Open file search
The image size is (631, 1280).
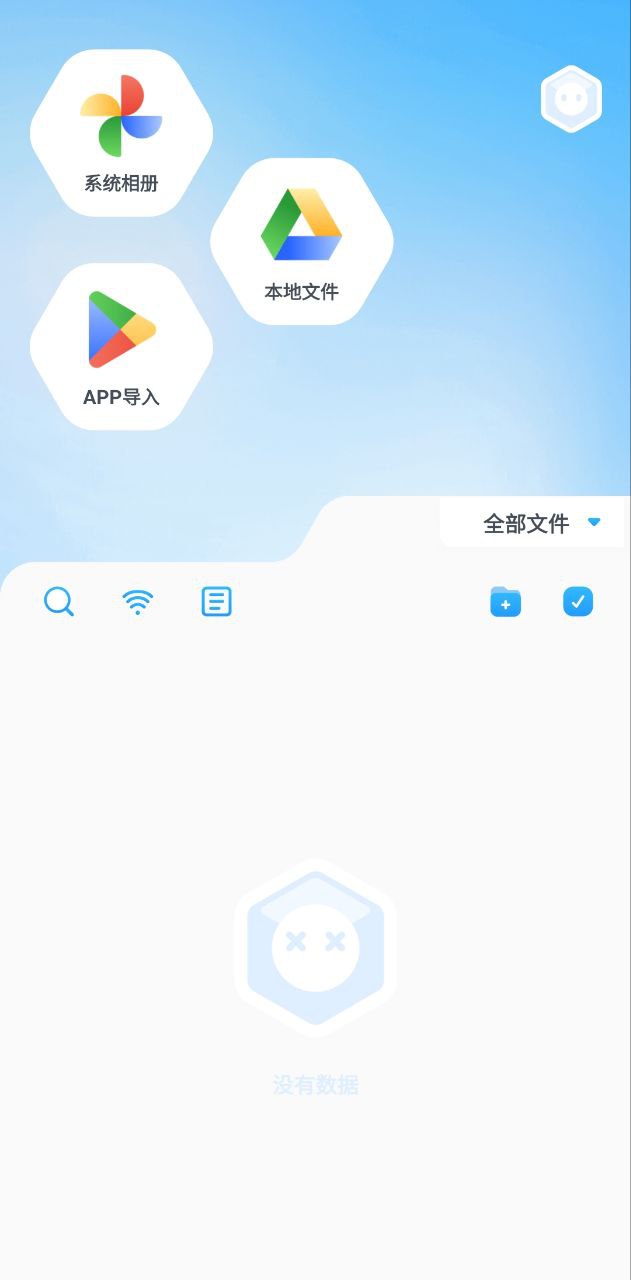[59, 602]
